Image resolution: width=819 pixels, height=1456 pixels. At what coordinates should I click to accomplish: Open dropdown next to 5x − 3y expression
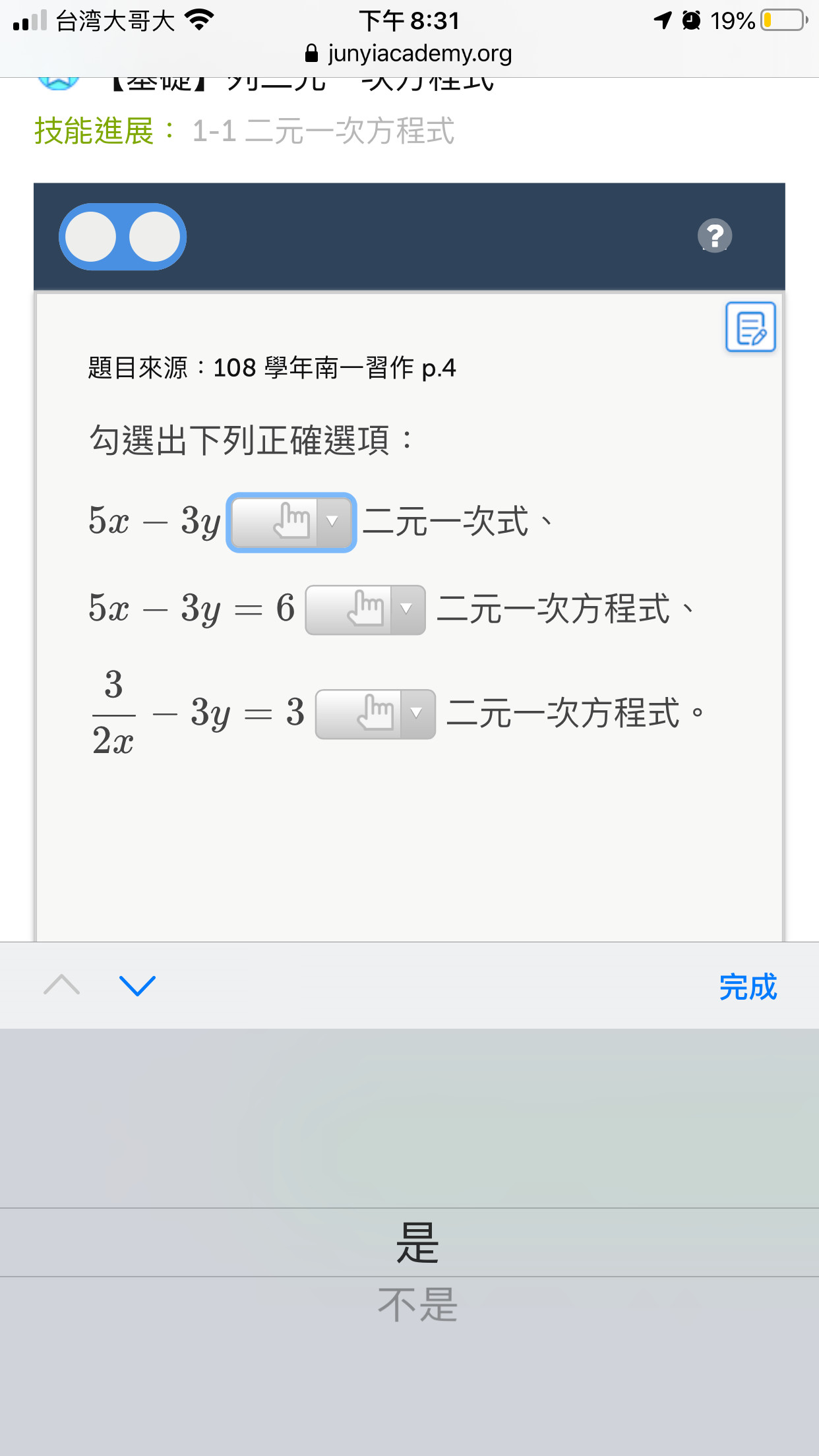click(x=291, y=522)
